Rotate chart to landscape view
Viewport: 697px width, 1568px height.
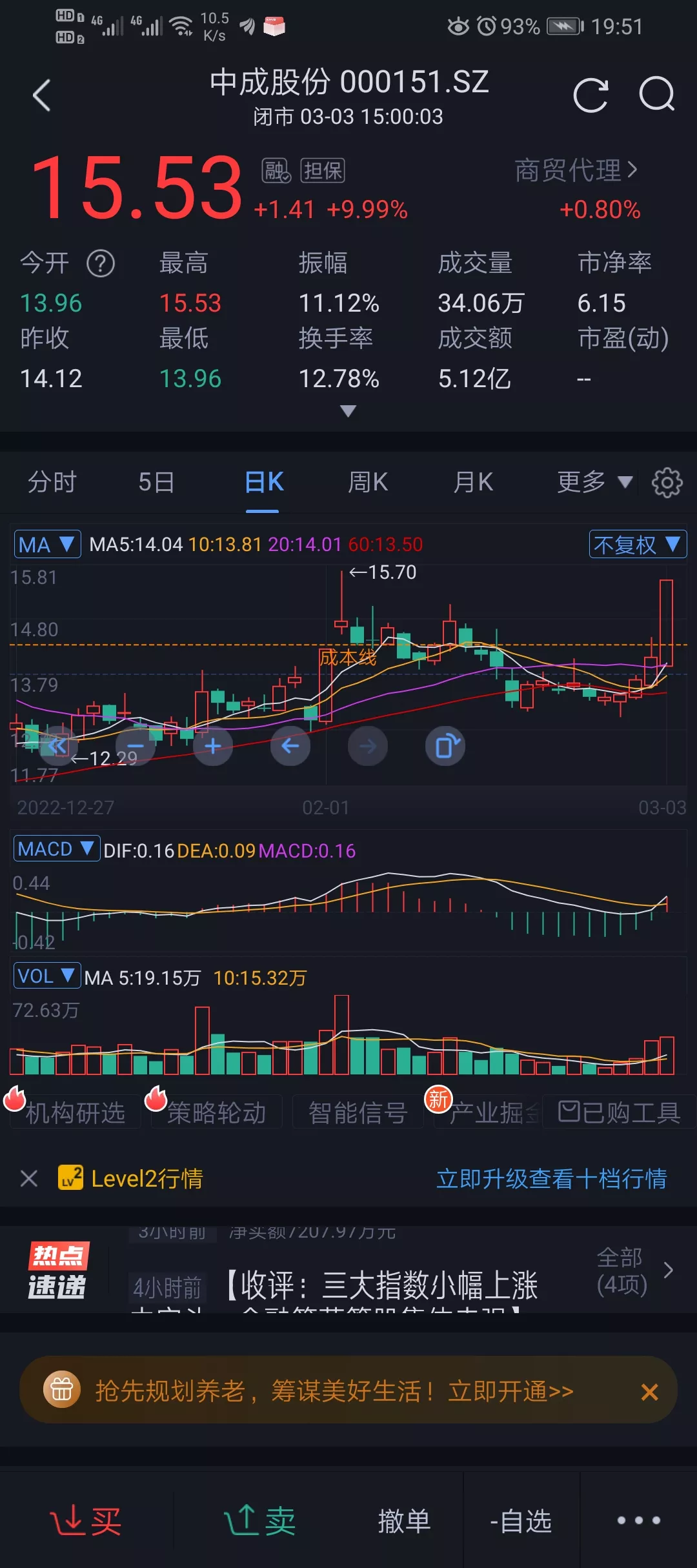[445, 747]
